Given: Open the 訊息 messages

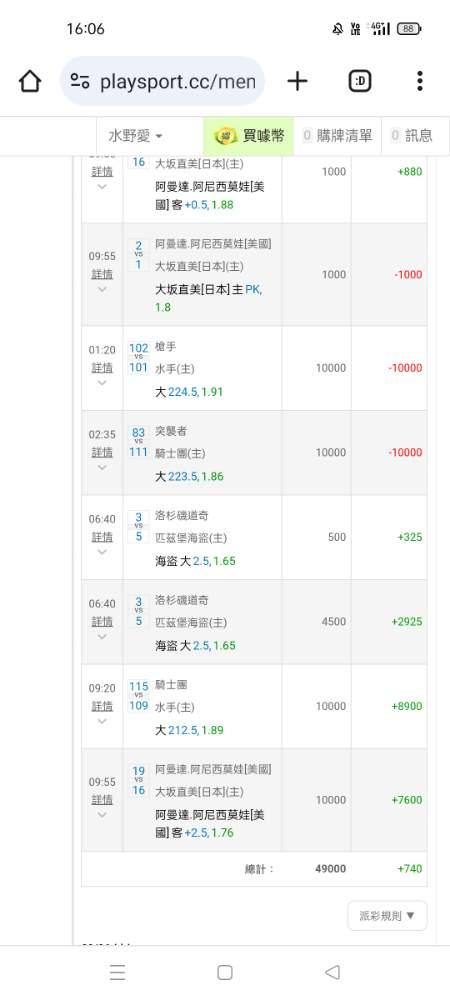Looking at the screenshot, I should point(411,136).
